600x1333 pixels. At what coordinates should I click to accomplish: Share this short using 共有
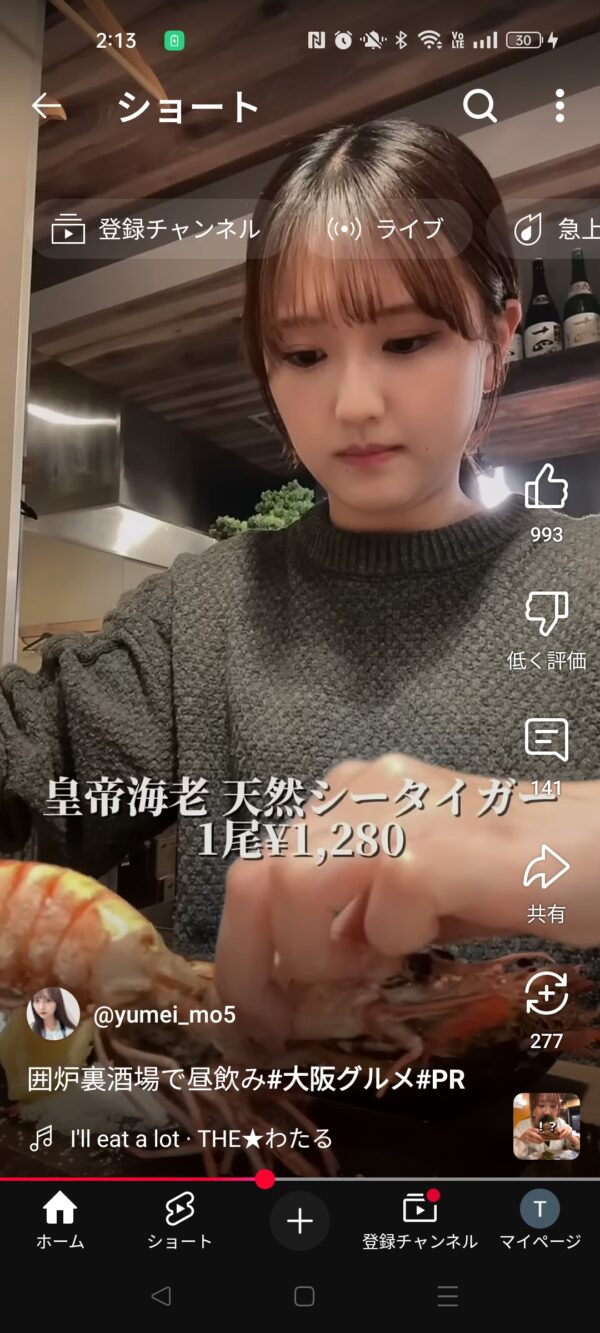[547, 884]
